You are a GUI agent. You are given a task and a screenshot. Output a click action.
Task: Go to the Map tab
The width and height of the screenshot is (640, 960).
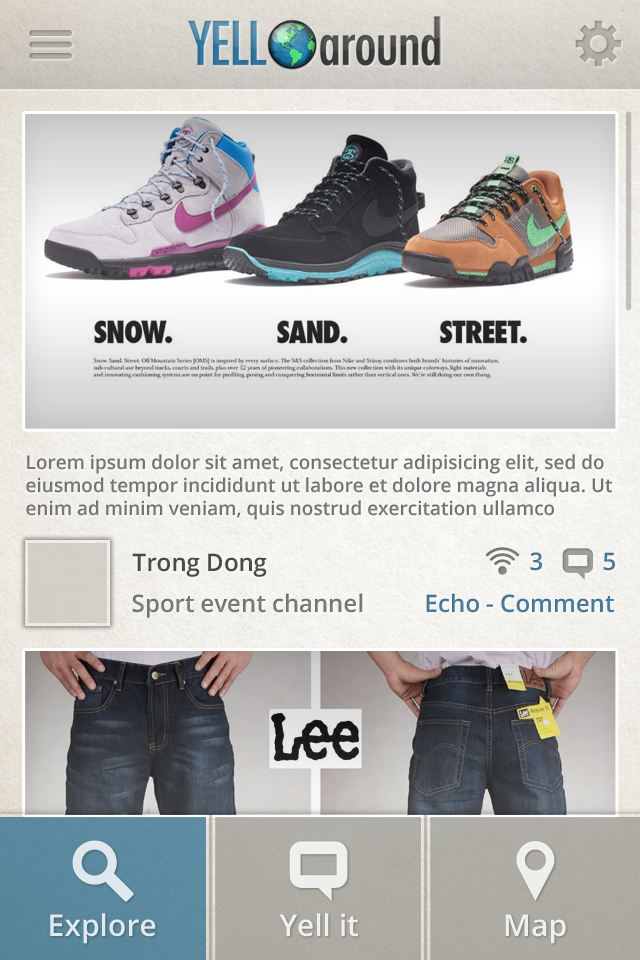tap(535, 889)
